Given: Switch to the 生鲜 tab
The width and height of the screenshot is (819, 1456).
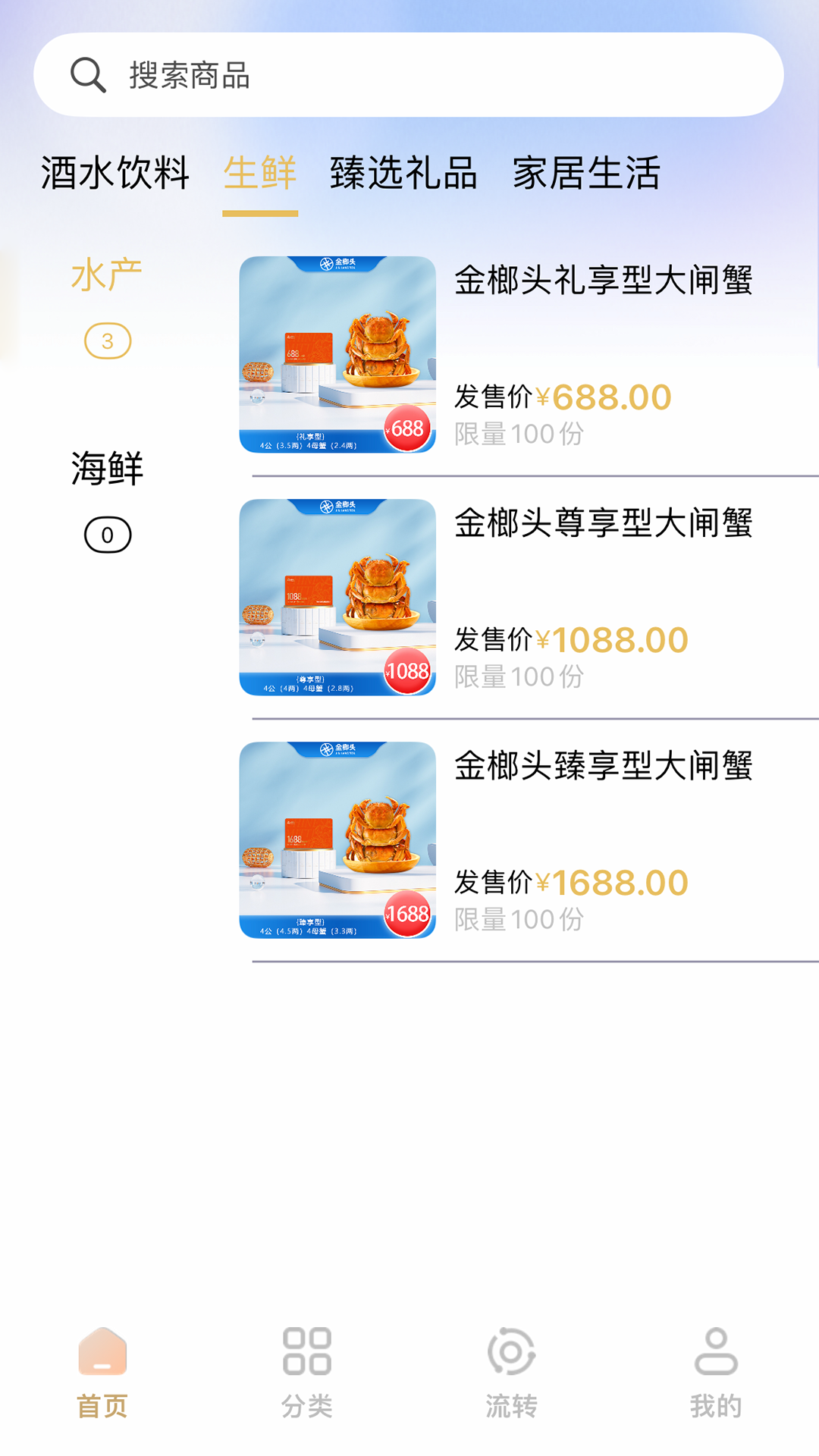Looking at the screenshot, I should pos(259,173).
